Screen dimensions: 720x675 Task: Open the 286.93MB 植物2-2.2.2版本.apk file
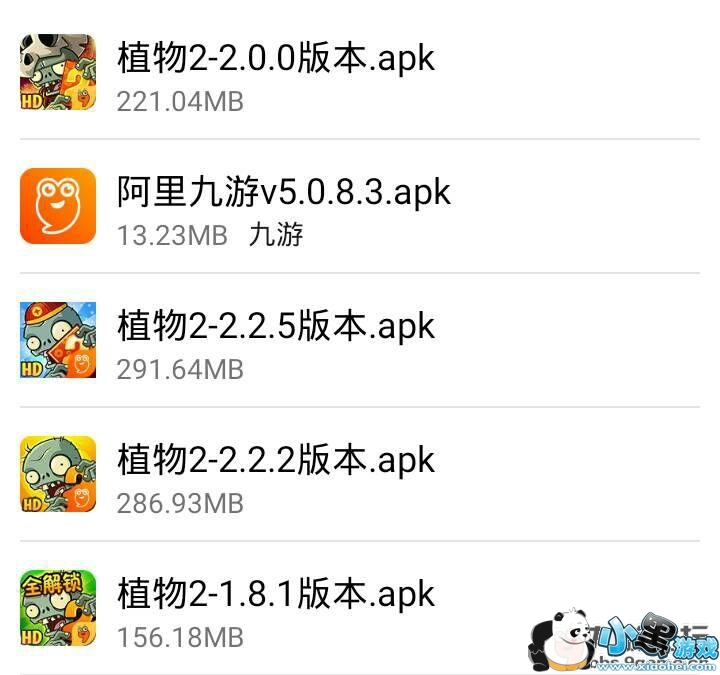pyautogui.click(x=360, y=474)
